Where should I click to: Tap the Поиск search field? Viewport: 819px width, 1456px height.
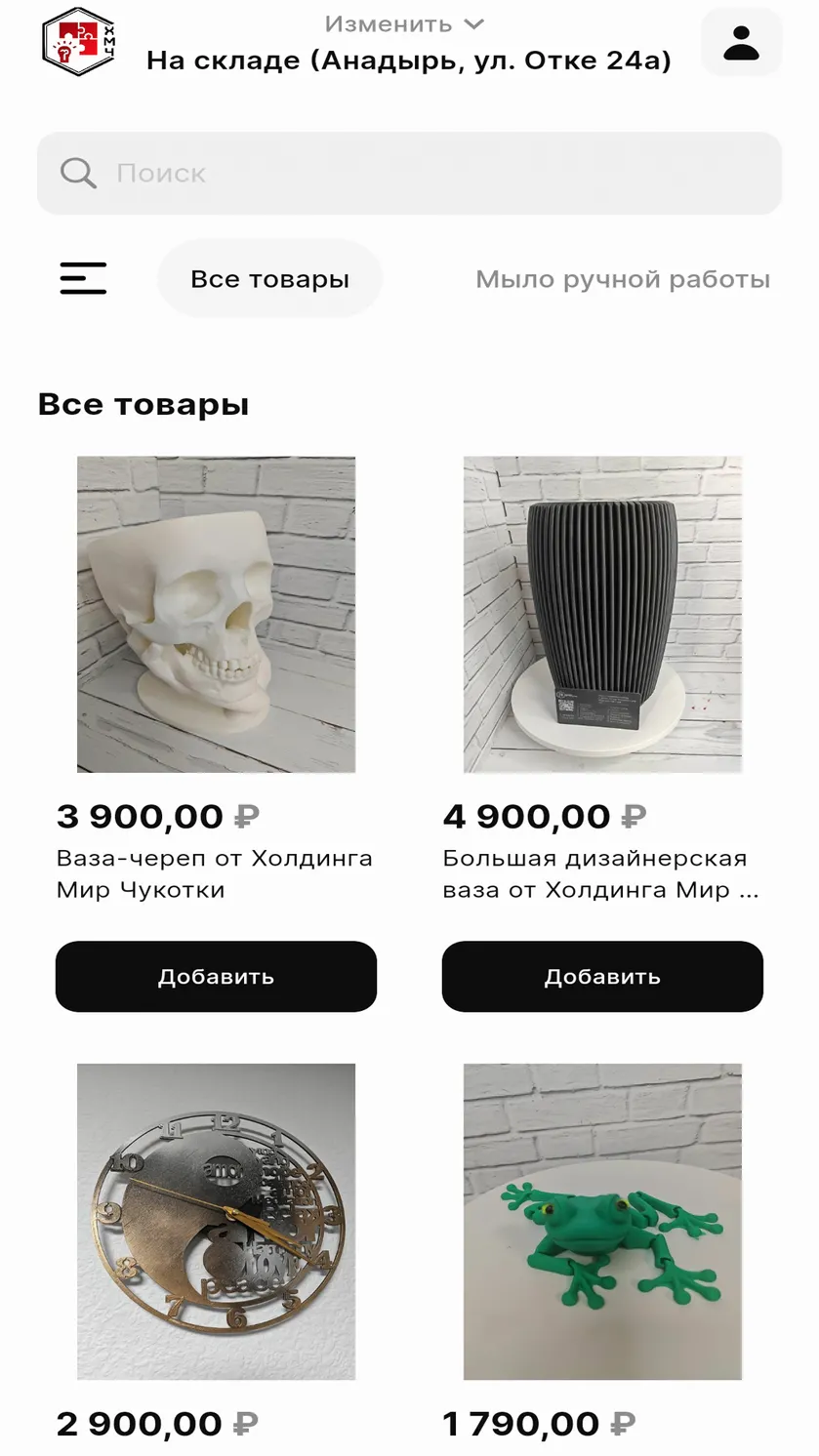tap(409, 173)
